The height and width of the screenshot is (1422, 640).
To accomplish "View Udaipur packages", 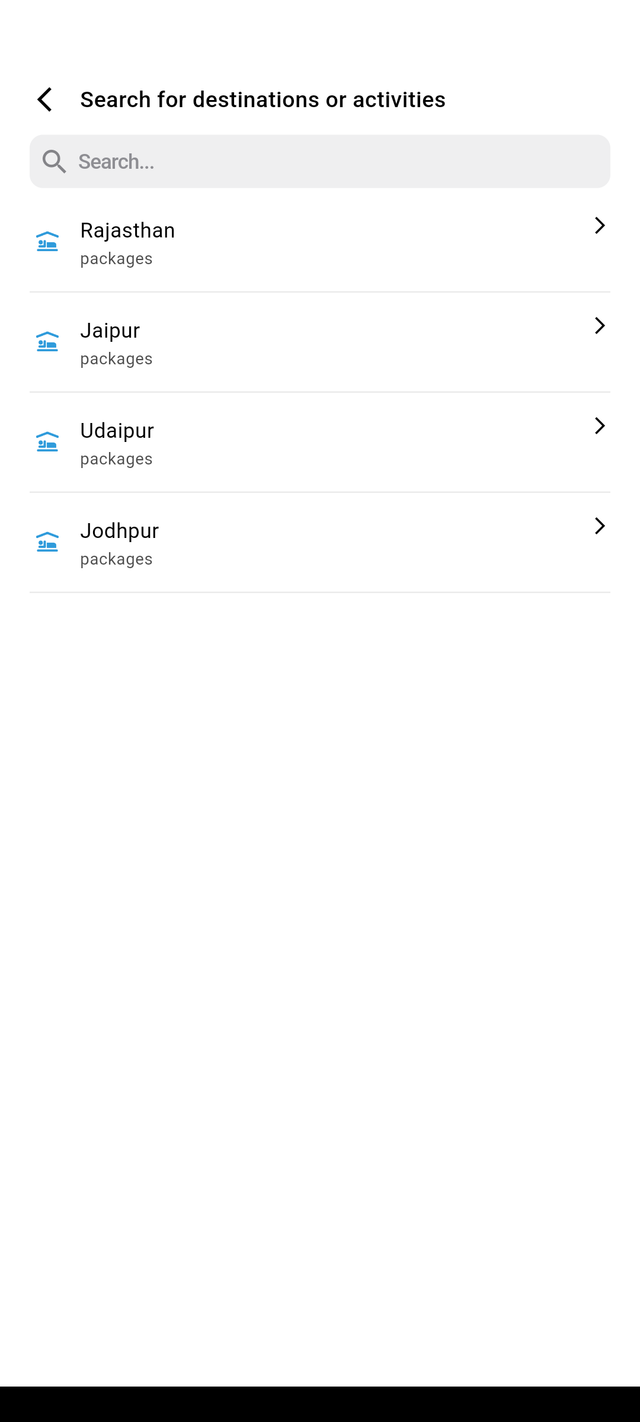I will tap(320, 443).
